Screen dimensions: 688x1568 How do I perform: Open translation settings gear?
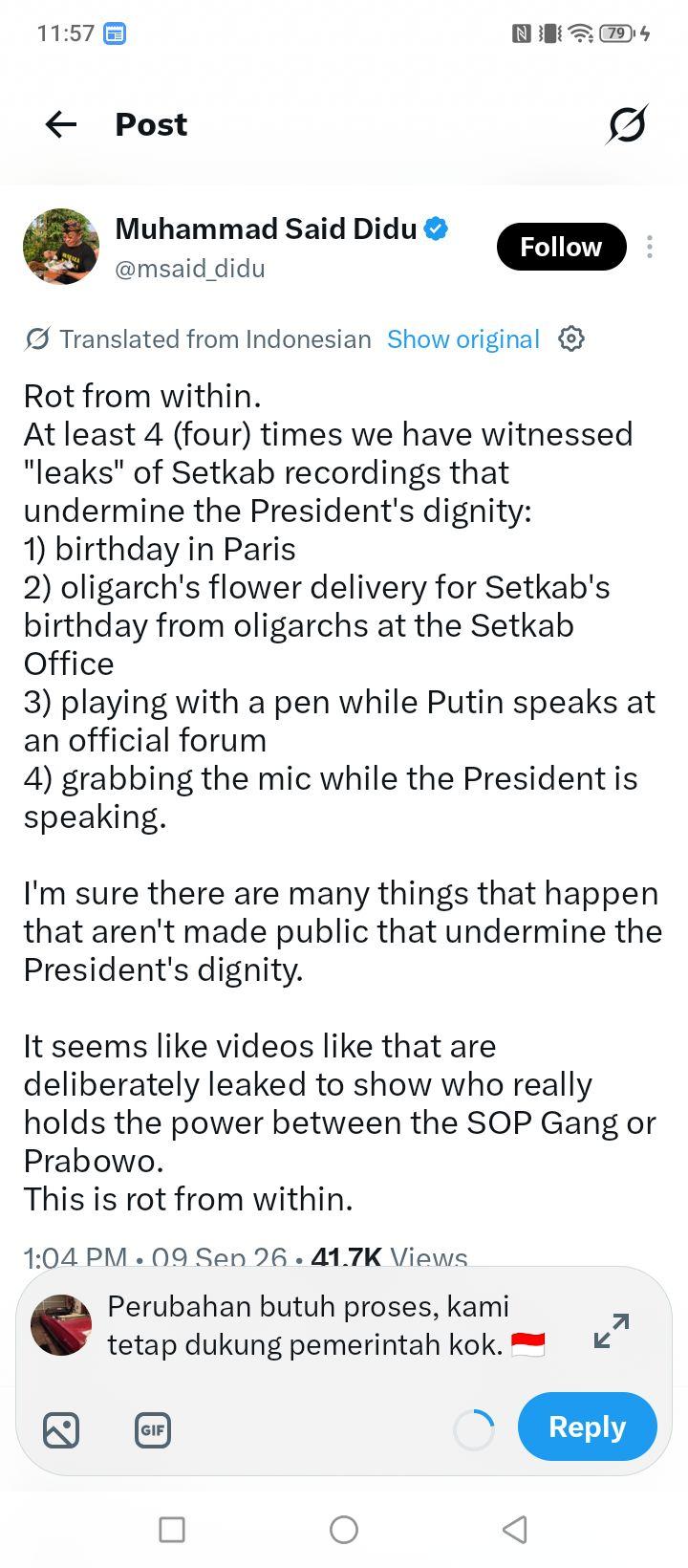click(571, 338)
